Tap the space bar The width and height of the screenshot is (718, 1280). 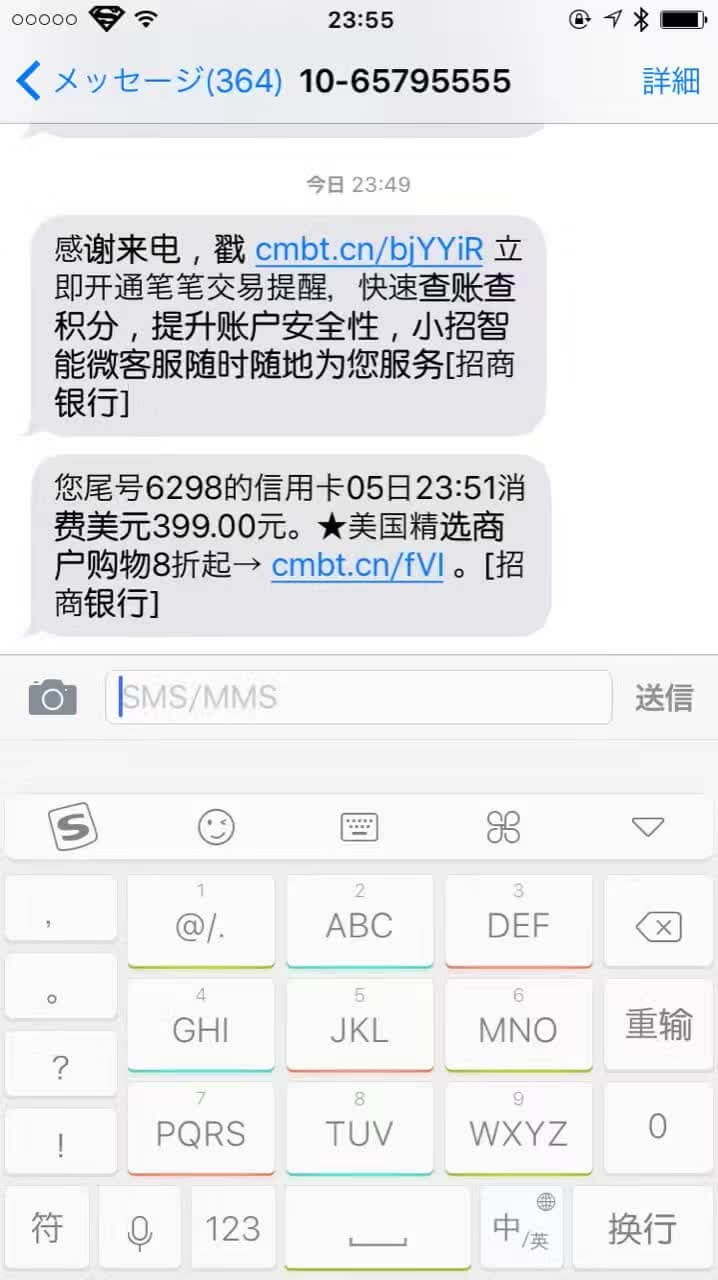pos(378,1229)
